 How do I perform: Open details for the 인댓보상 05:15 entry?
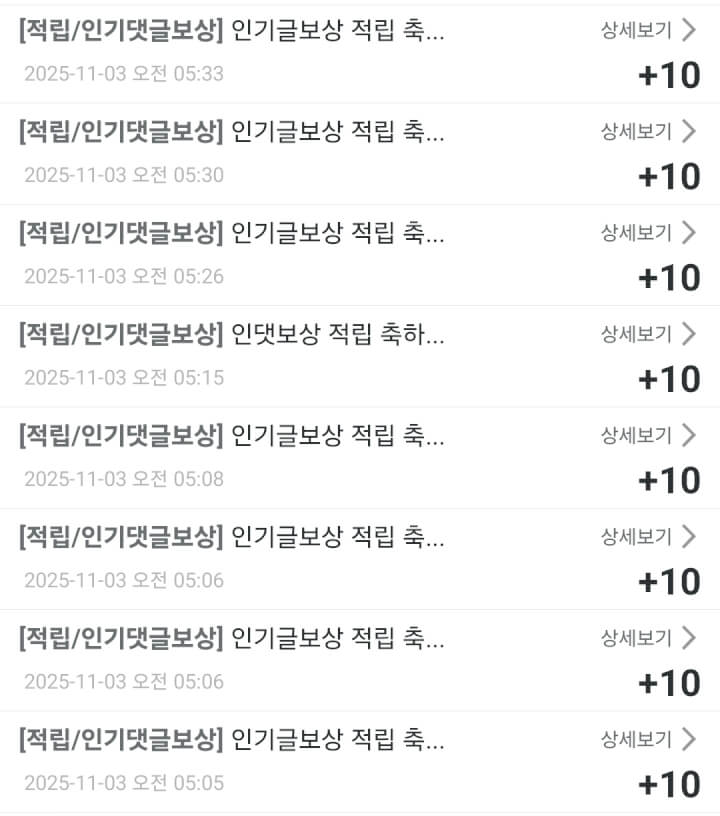[x=647, y=334]
